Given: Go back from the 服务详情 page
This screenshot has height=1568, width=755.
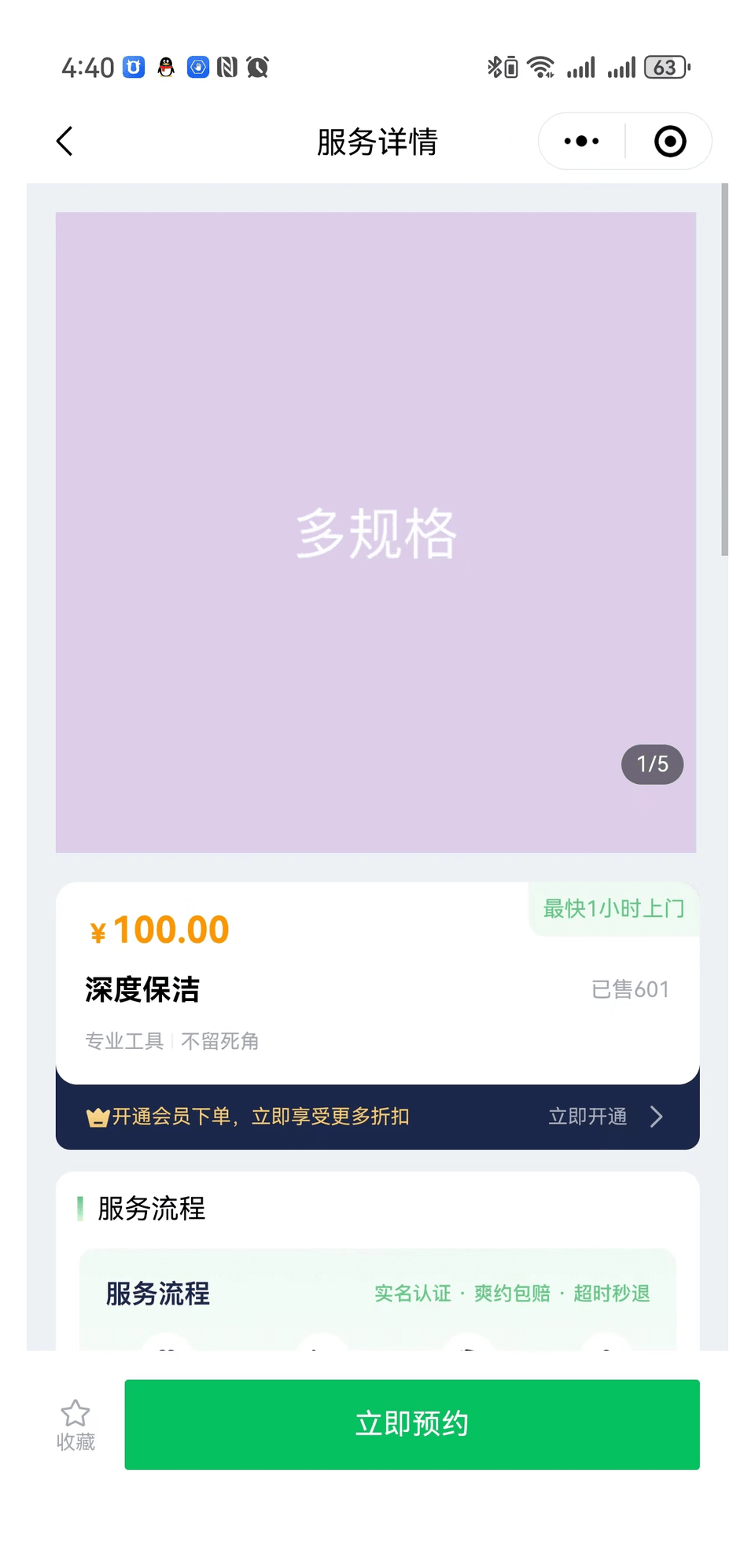Looking at the screenshot, I should point(65,142).
